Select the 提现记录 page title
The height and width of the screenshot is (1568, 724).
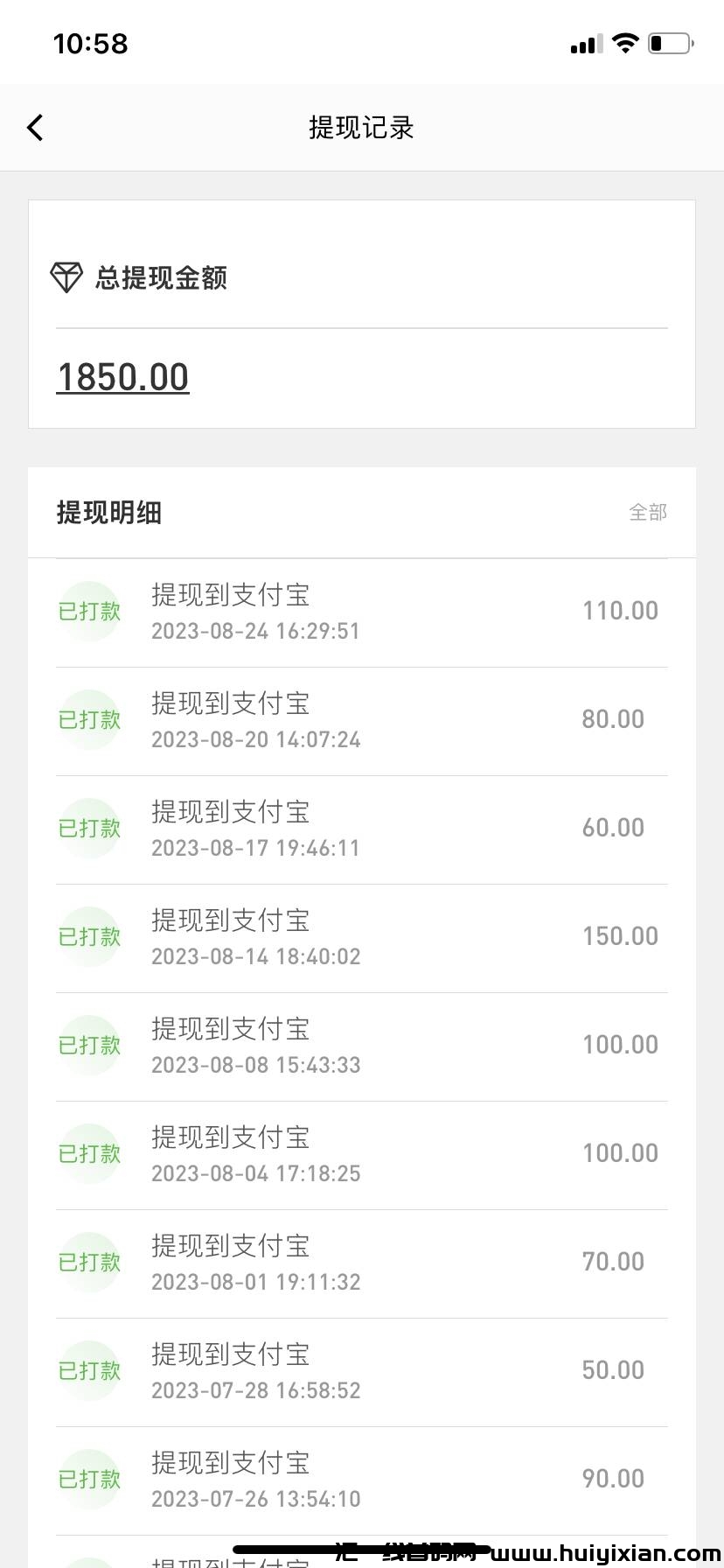point(362,127)
